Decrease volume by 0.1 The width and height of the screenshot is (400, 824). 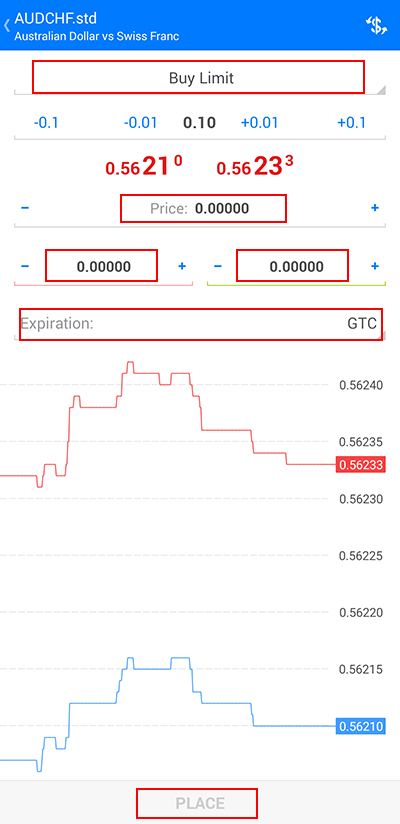46,123
